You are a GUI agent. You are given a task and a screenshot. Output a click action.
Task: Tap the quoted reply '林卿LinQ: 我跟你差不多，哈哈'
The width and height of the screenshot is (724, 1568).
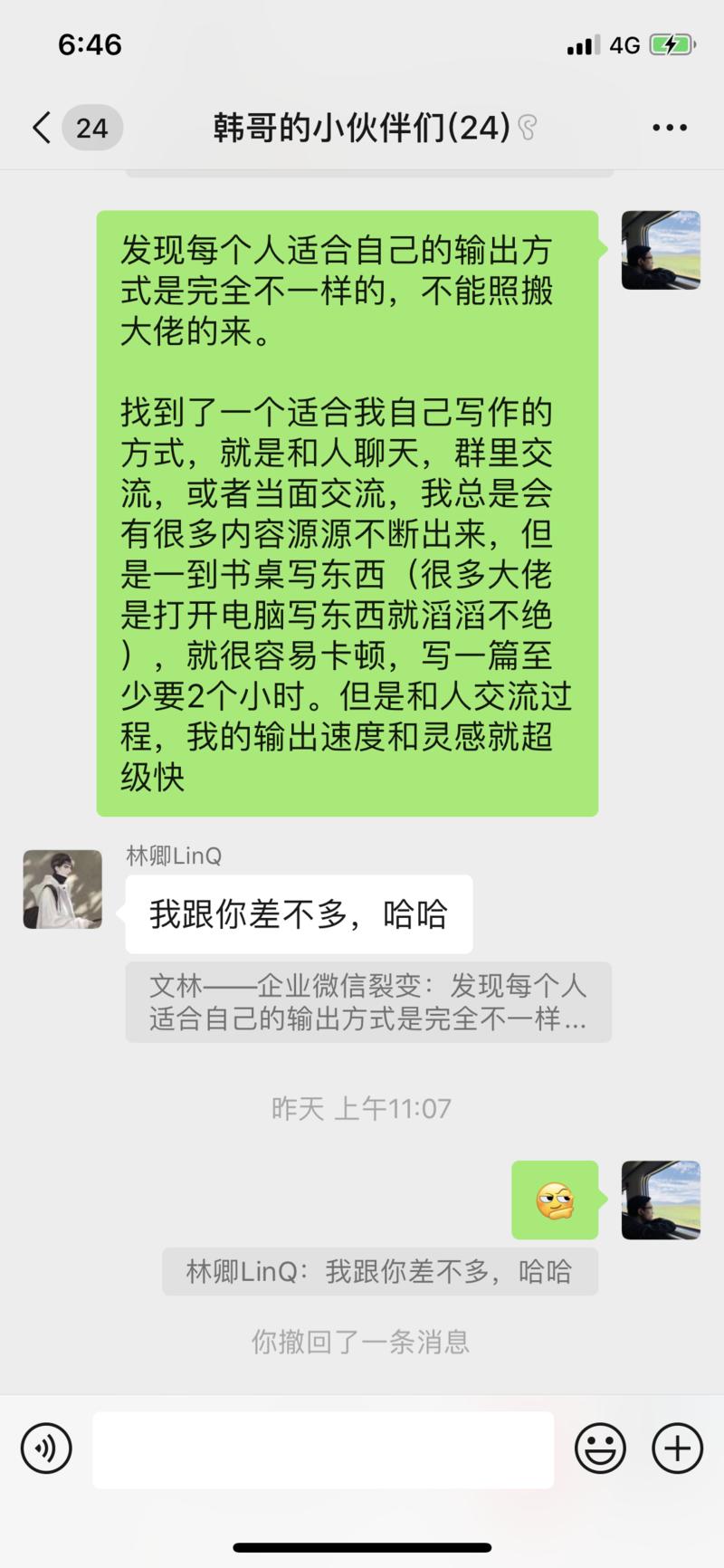point(379,1270)
